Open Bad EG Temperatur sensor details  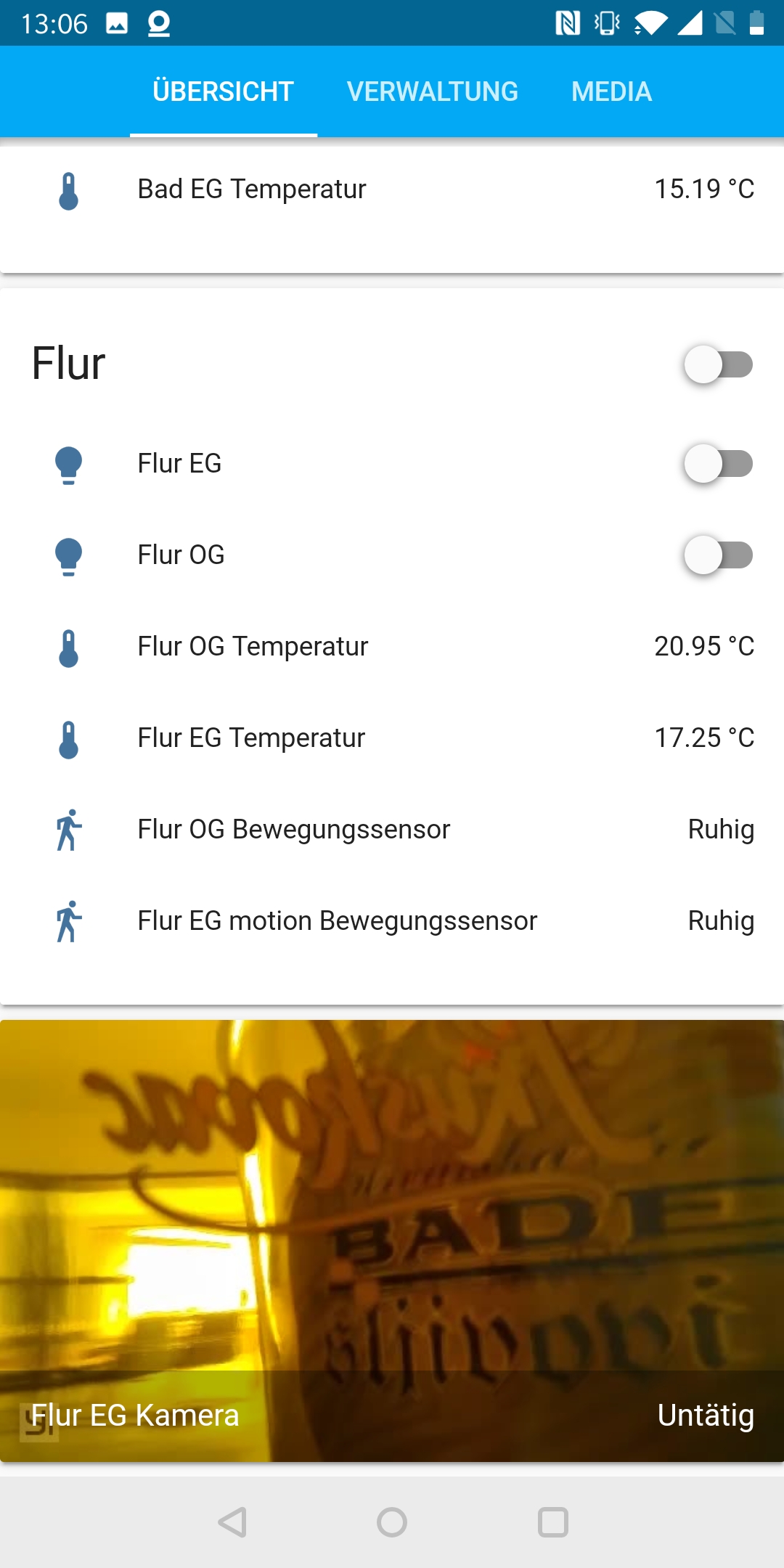(251, 189)
